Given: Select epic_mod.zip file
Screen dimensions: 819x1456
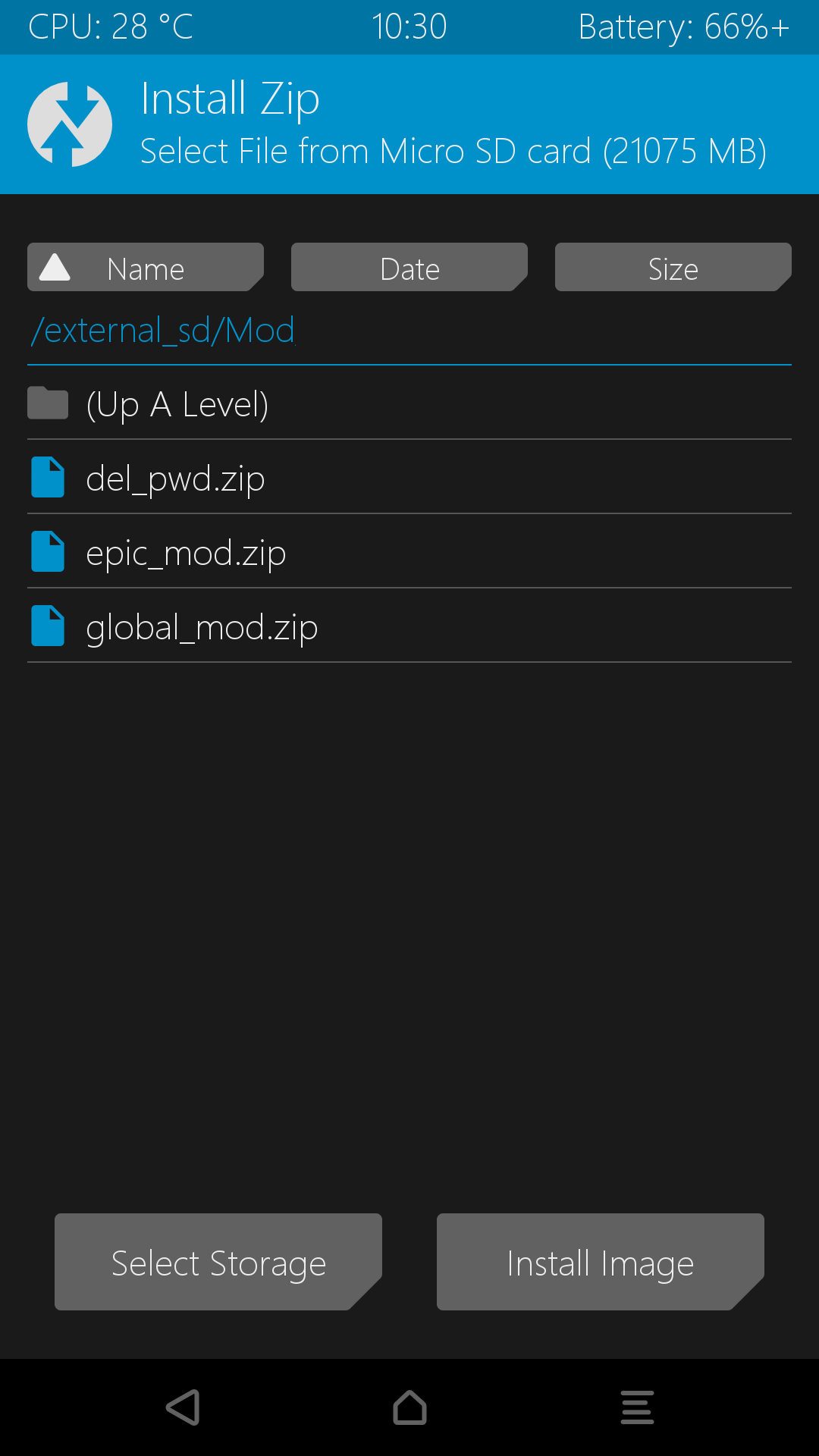Looking at the screenshot, I should (x=186, y=553).
